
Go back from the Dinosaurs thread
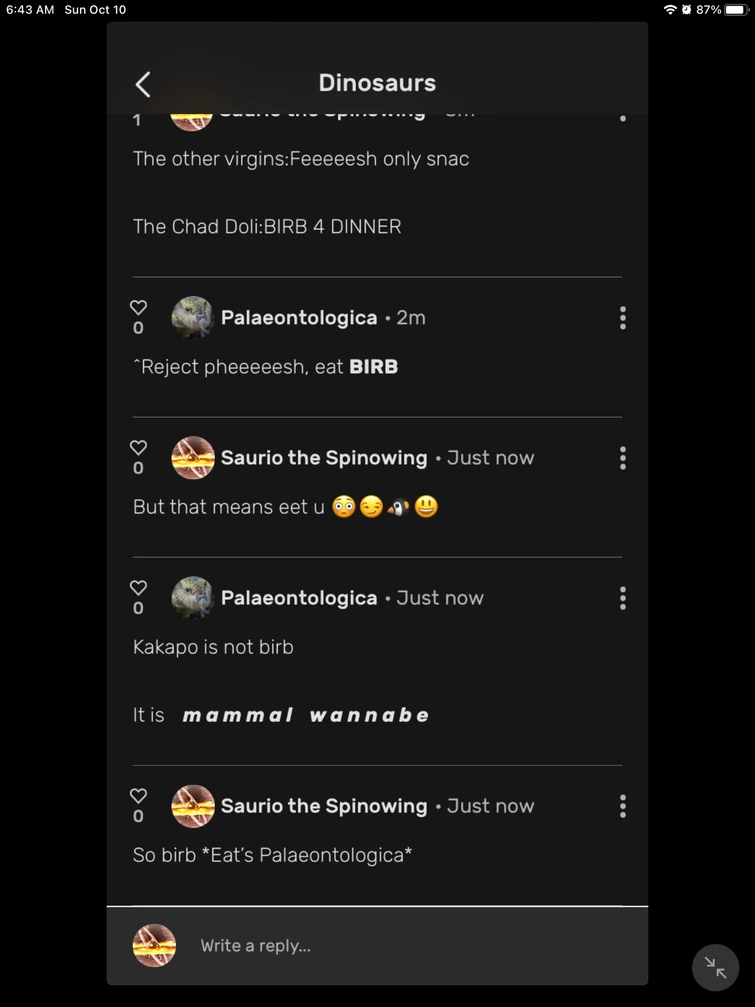(x=143, y=84)
